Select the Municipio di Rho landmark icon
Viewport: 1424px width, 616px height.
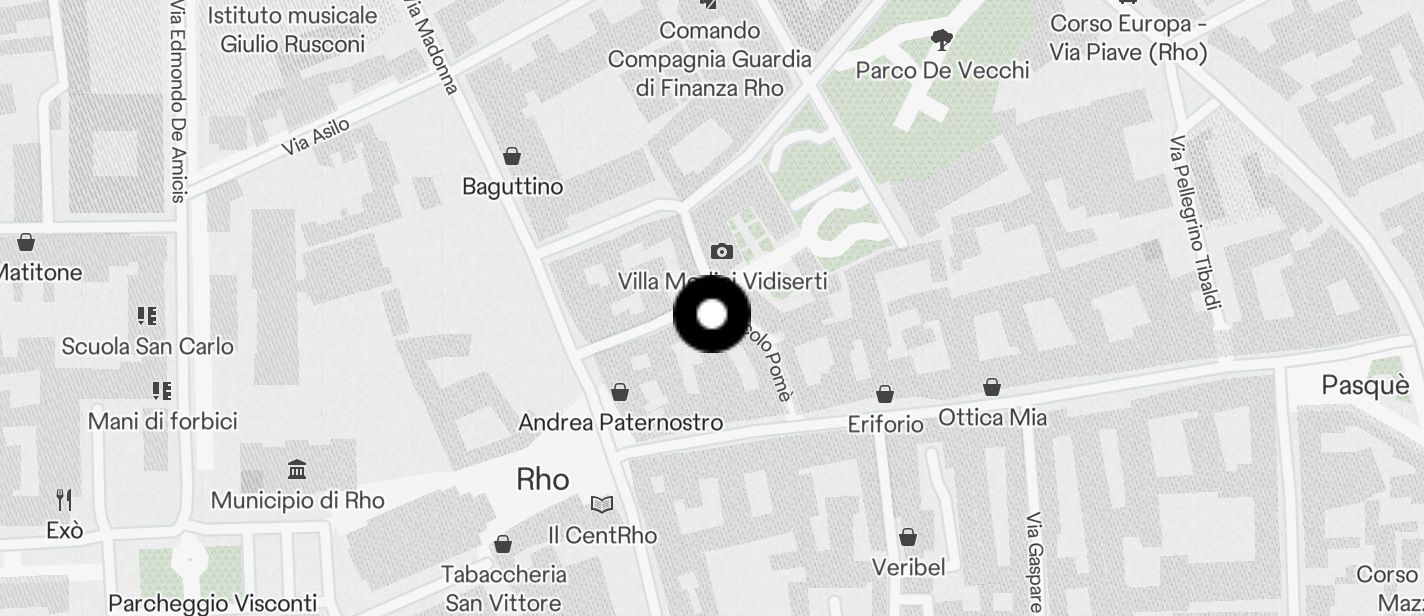click(297, 469)
